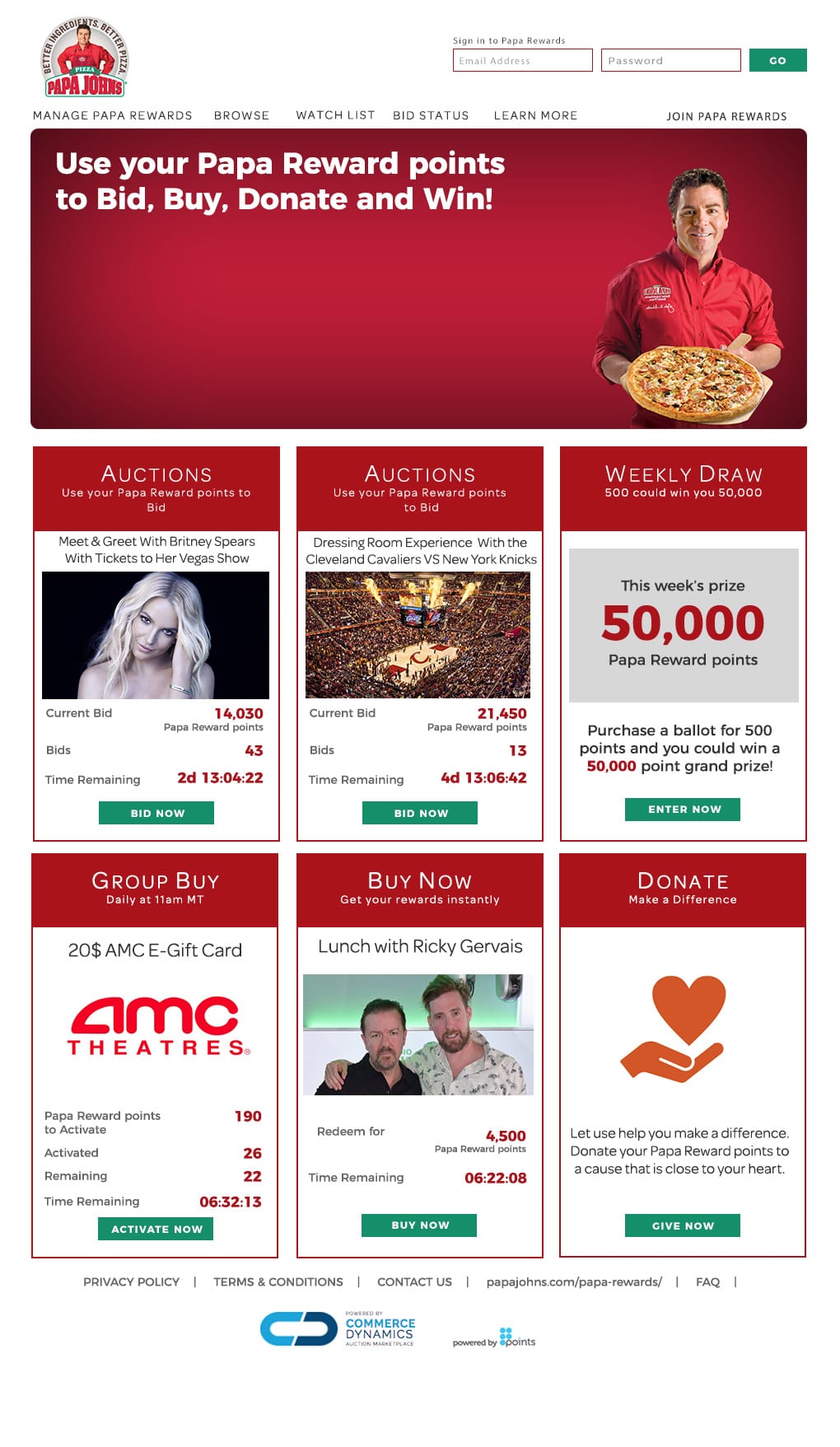
Task: Focus the Password field
Action: click(x=671, y=60)
